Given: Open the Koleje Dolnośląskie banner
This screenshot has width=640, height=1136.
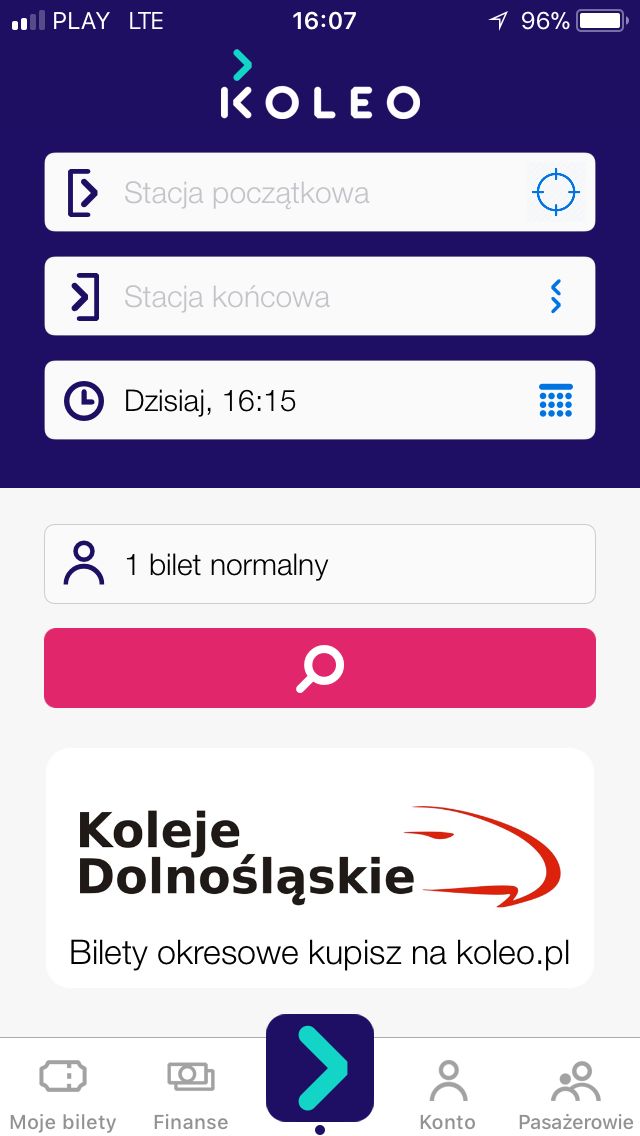Looking at the screenshot, I should (320, 868).
